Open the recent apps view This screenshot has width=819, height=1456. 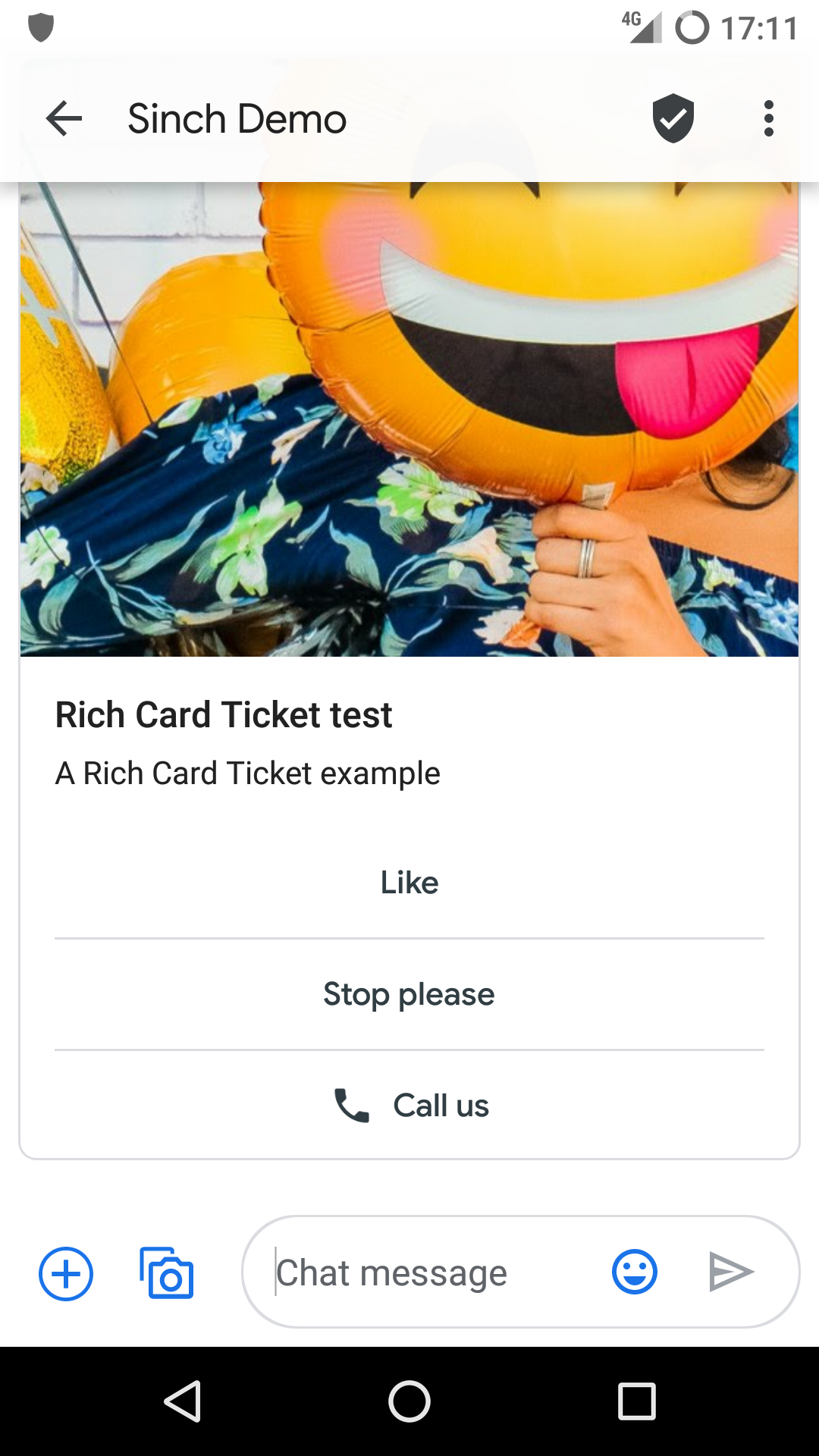[x=637, y=1401]
